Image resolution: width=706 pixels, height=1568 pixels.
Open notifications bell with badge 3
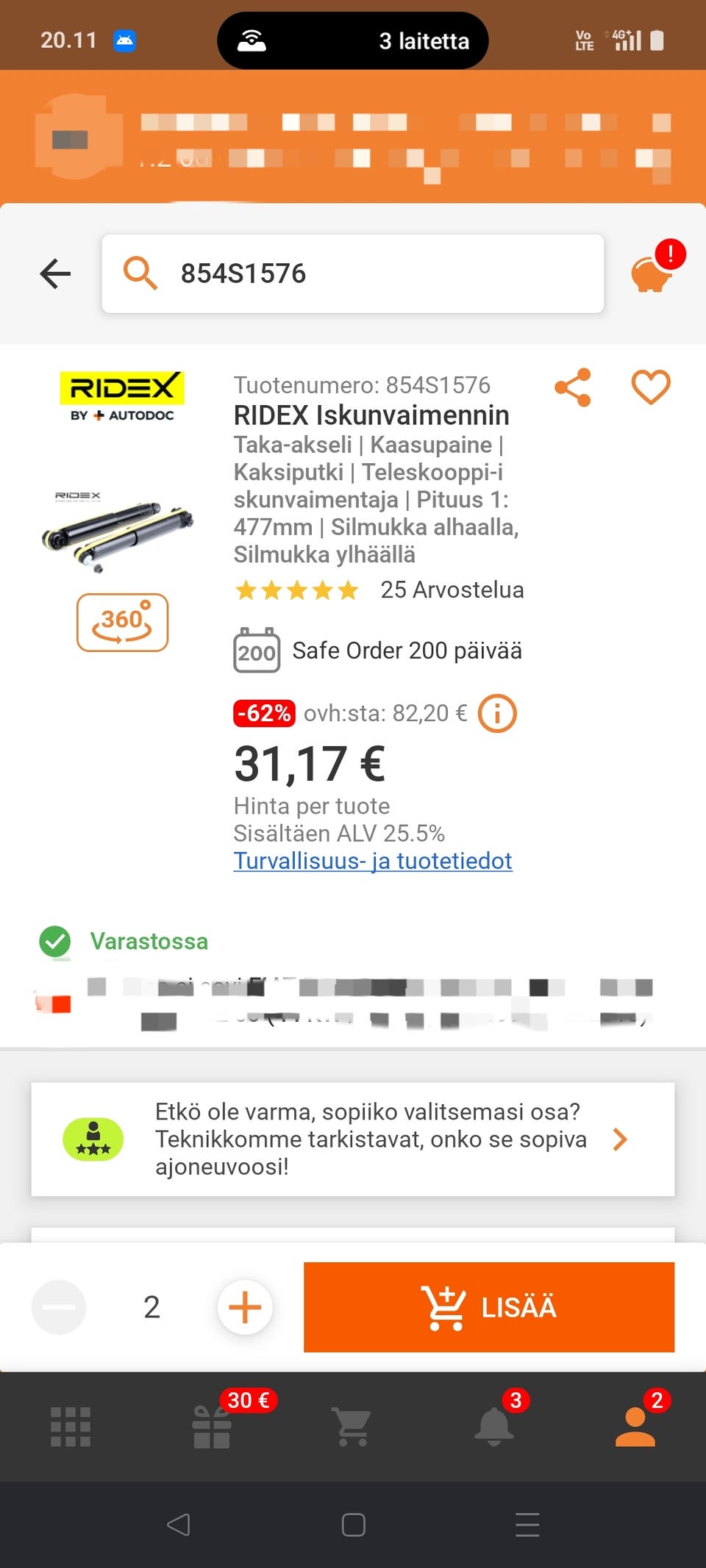pos(494,1425)
